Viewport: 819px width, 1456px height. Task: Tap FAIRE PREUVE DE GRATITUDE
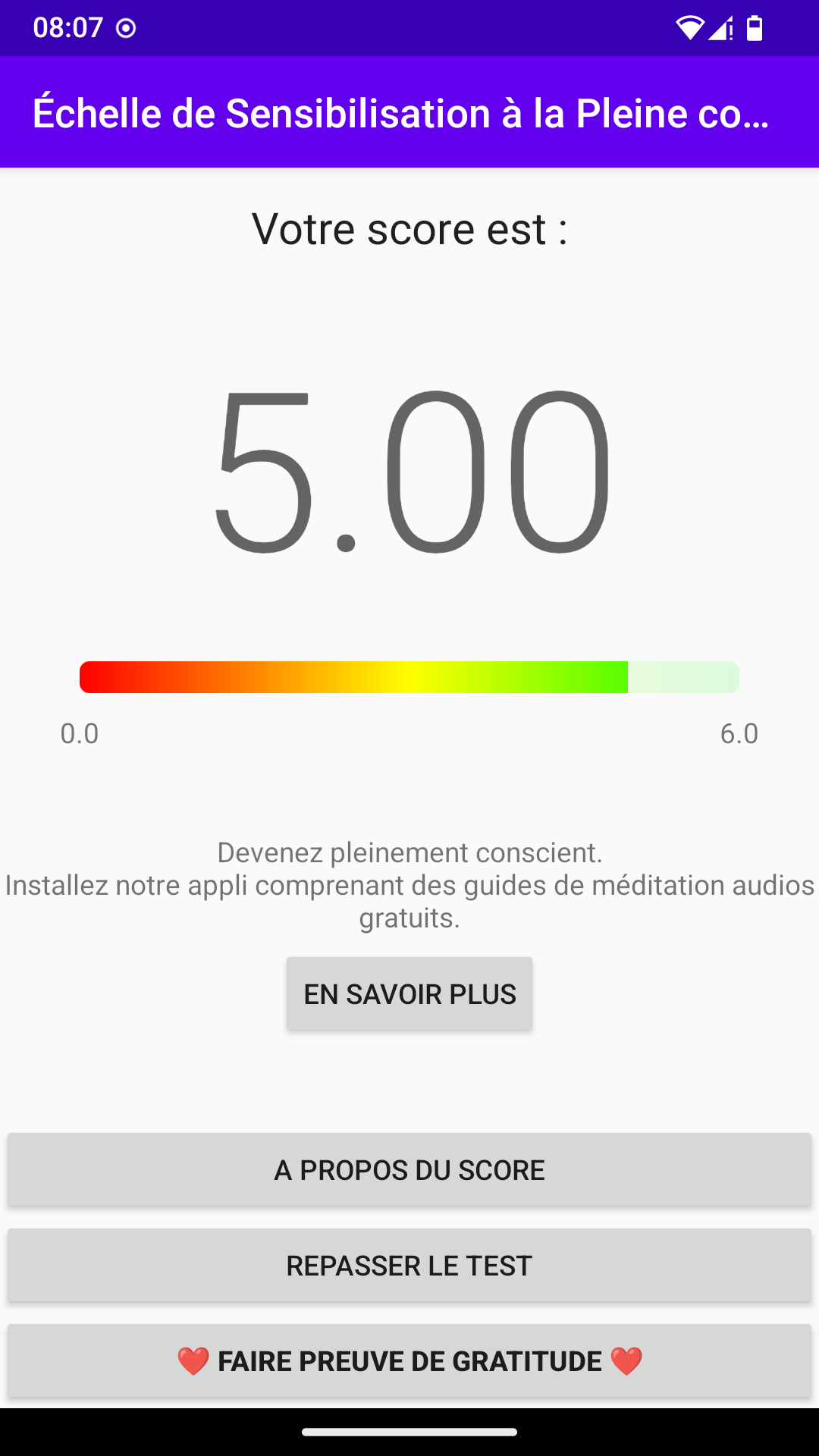point(409,1360)
